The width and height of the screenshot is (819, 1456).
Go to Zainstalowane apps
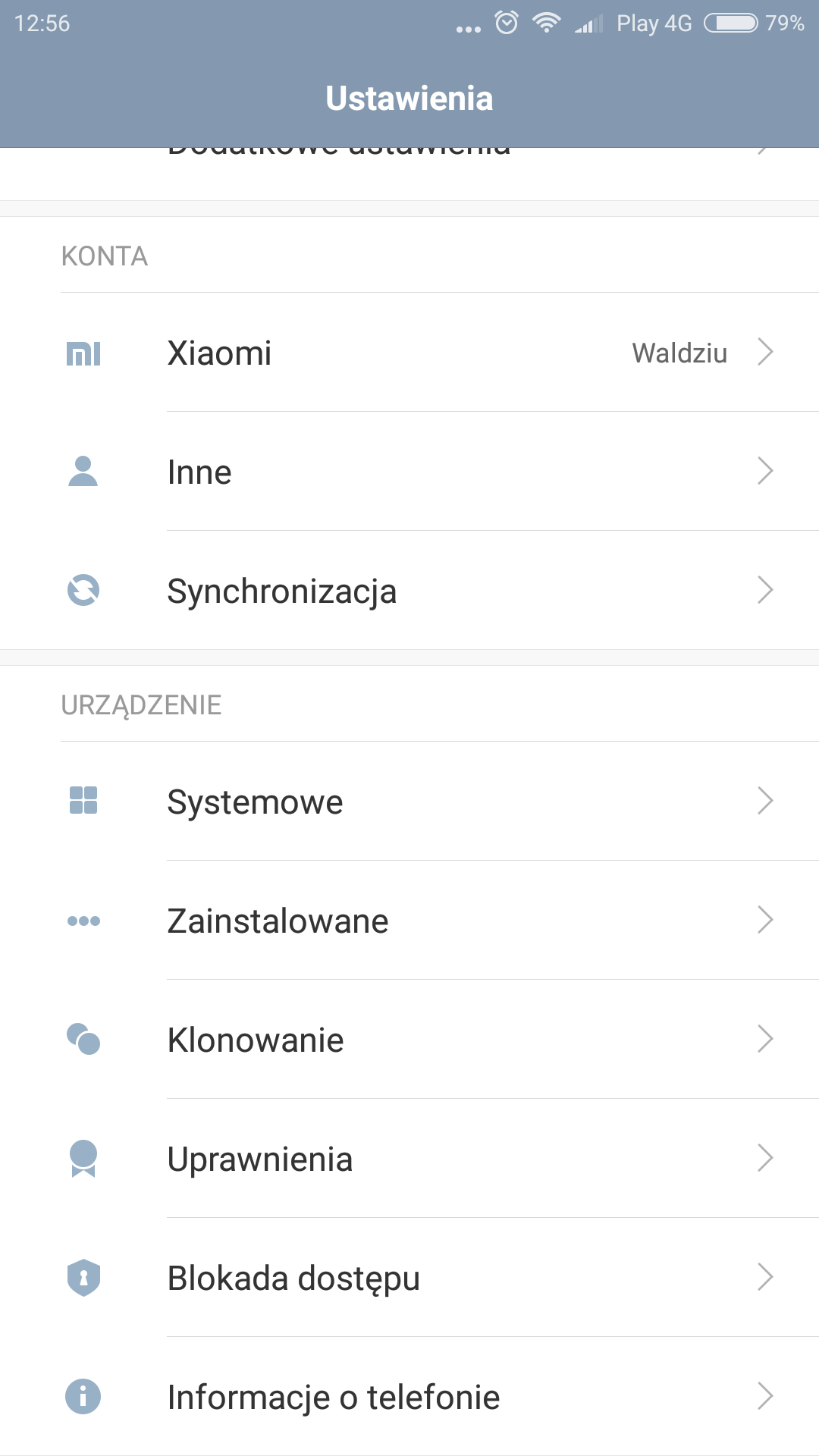point(409,921)
